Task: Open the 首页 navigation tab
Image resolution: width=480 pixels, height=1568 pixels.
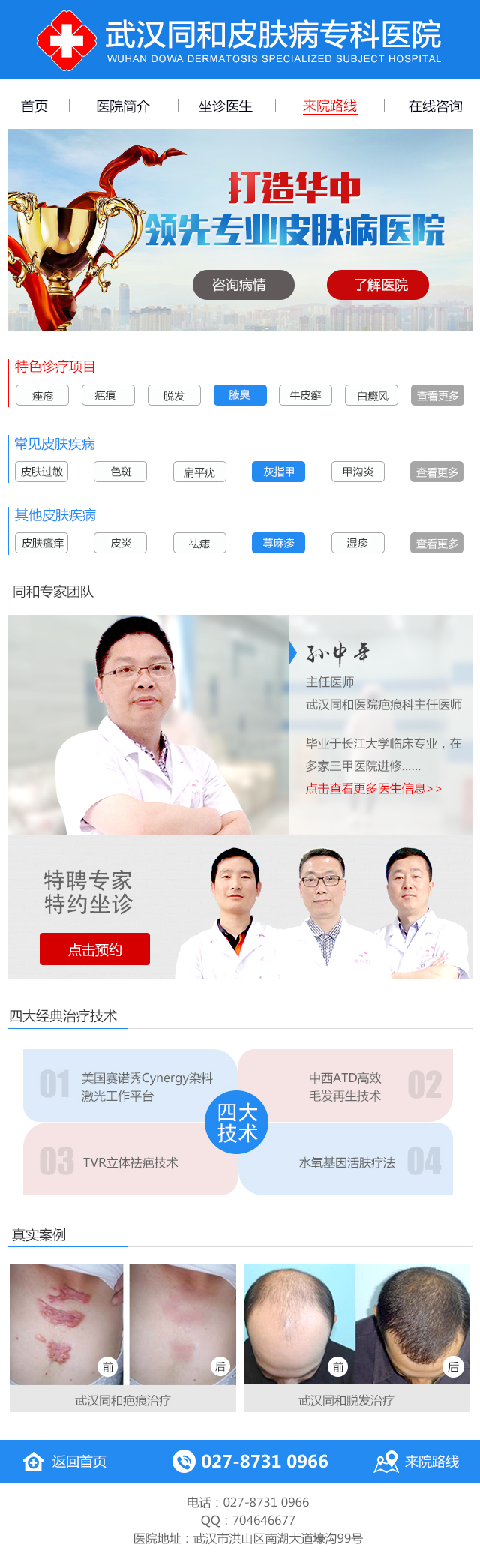Action: [34, 106]
